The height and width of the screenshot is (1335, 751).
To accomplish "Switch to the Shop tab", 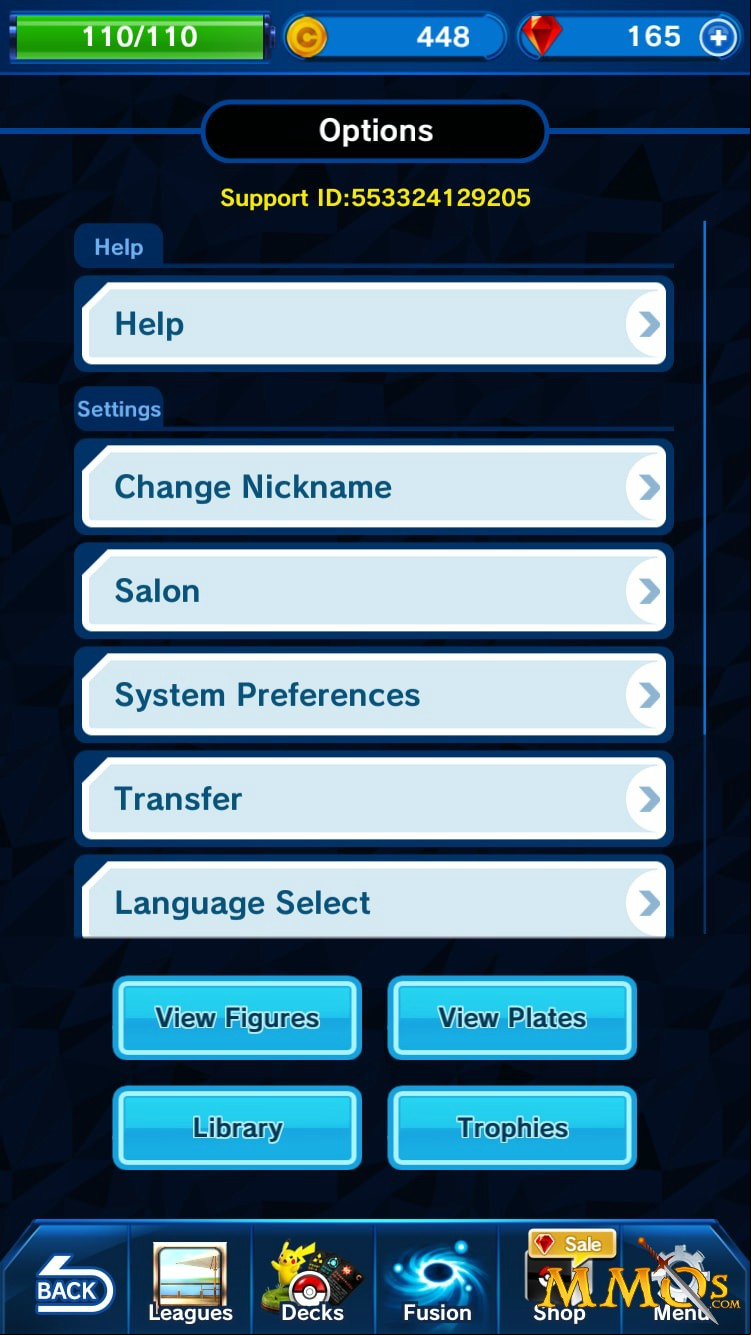I will tap(560, 1283).
